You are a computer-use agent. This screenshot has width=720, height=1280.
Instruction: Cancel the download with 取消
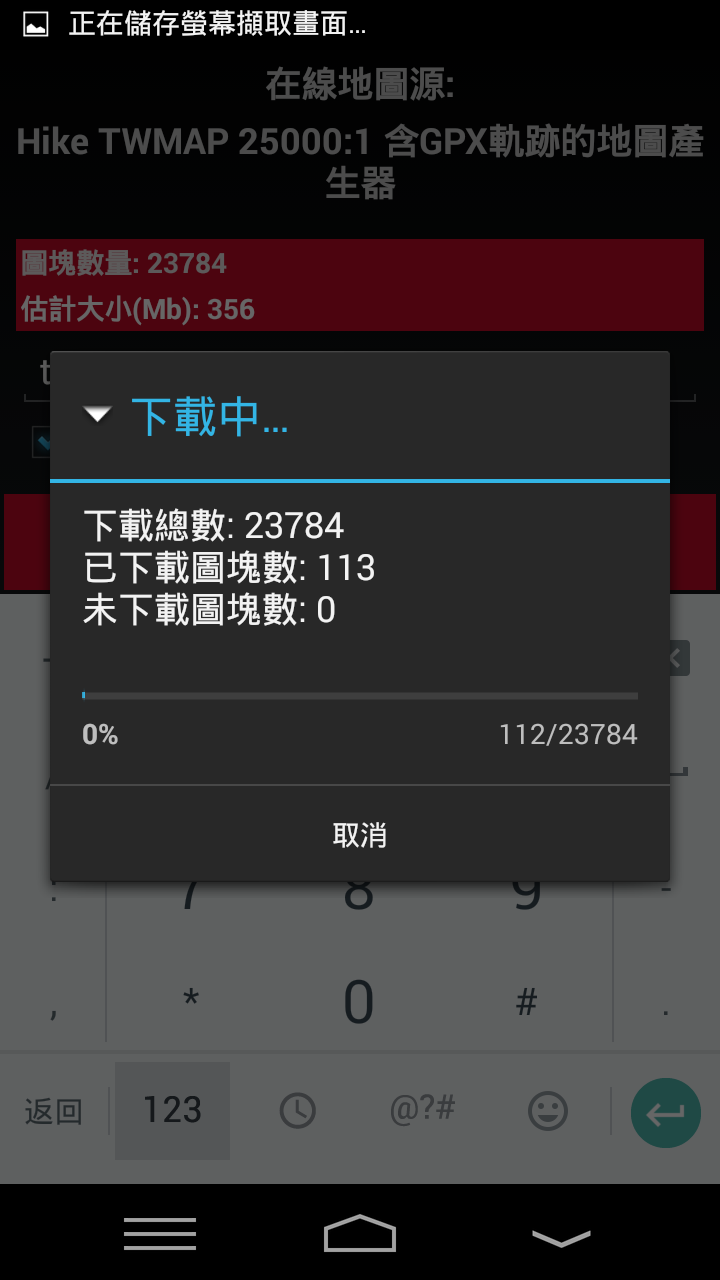coord(360,835)
